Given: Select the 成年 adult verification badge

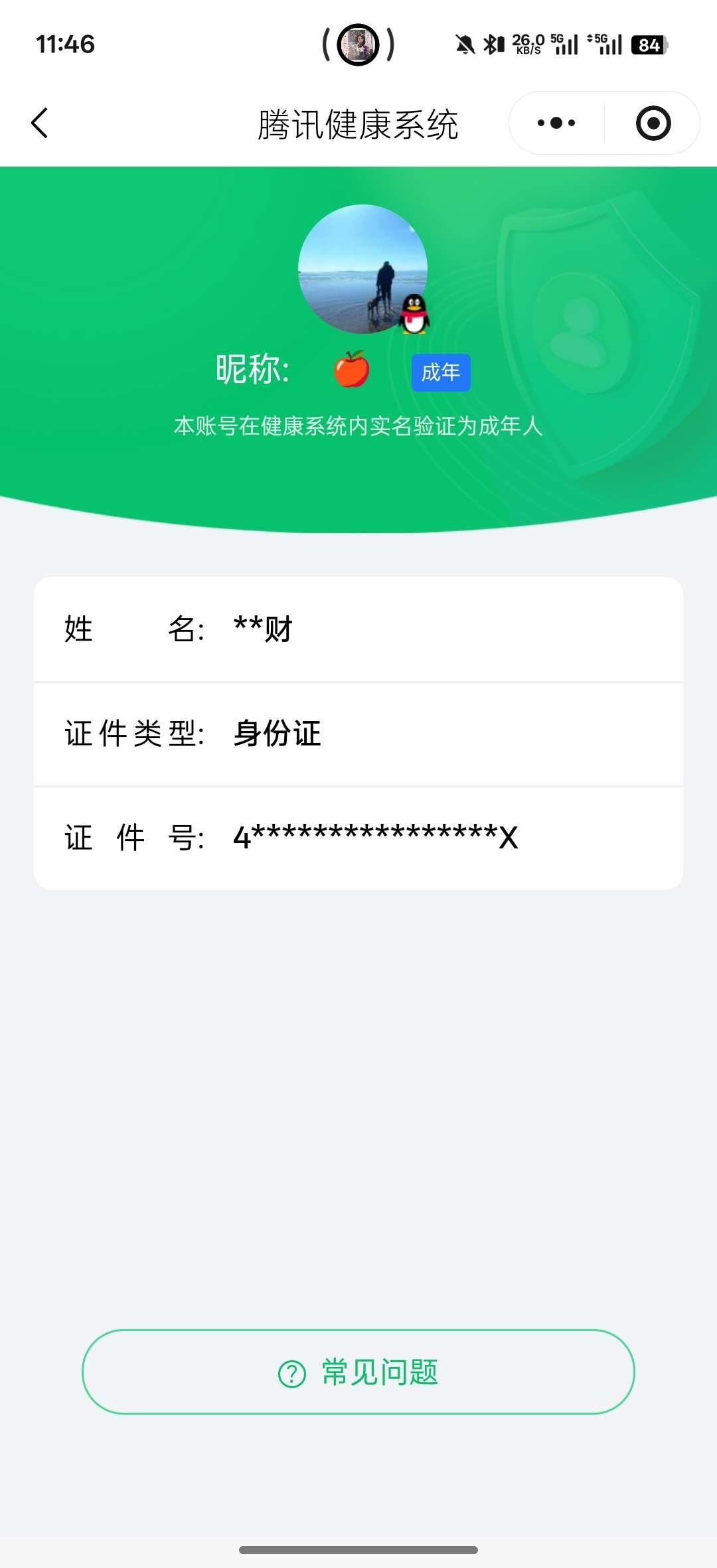Looking at the screenshot, I should tap(440, 372).
